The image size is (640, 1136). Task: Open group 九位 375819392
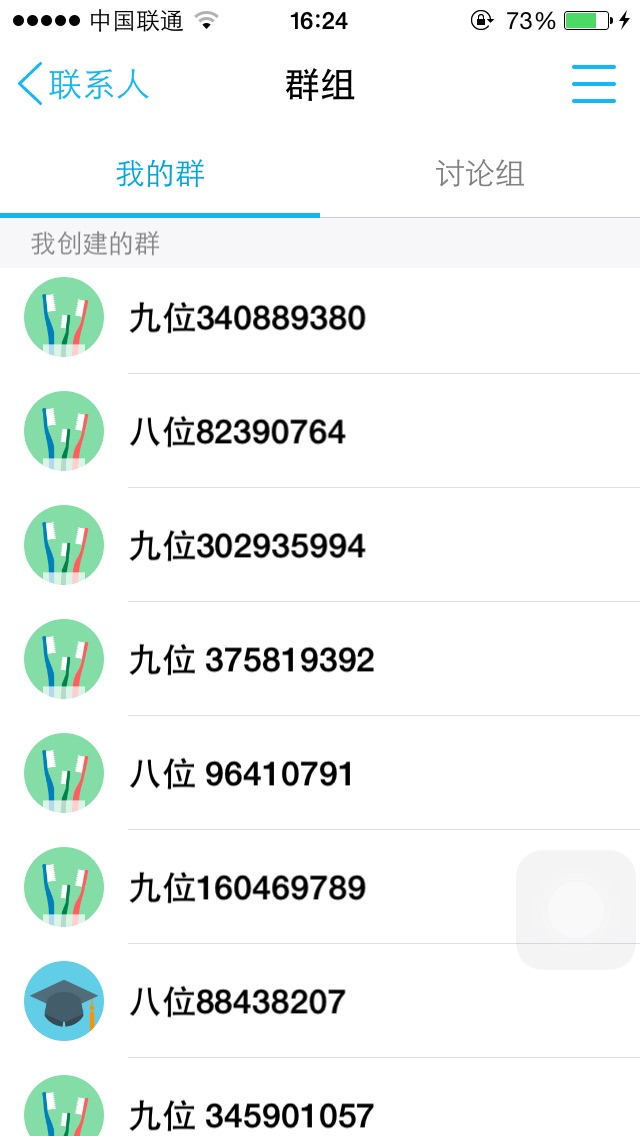320,659
